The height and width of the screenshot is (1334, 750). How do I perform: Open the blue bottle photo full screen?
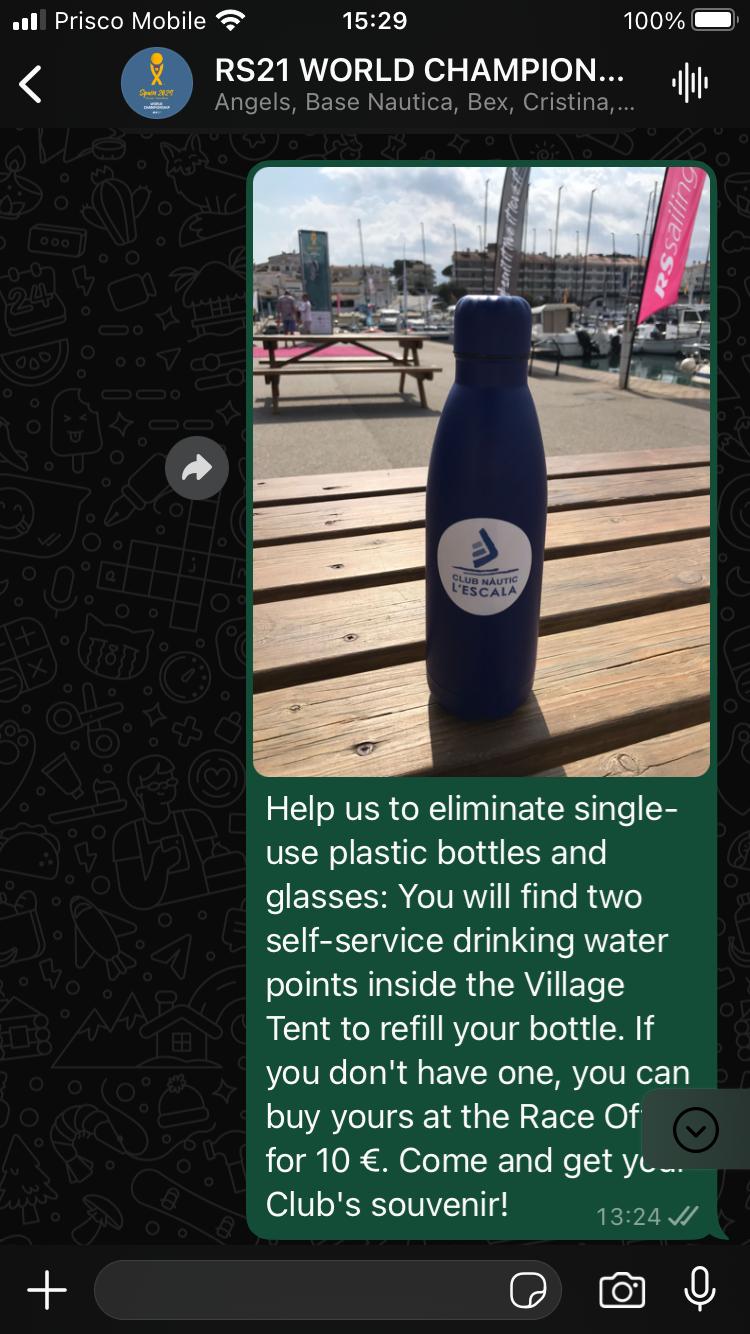coord(481,471)
